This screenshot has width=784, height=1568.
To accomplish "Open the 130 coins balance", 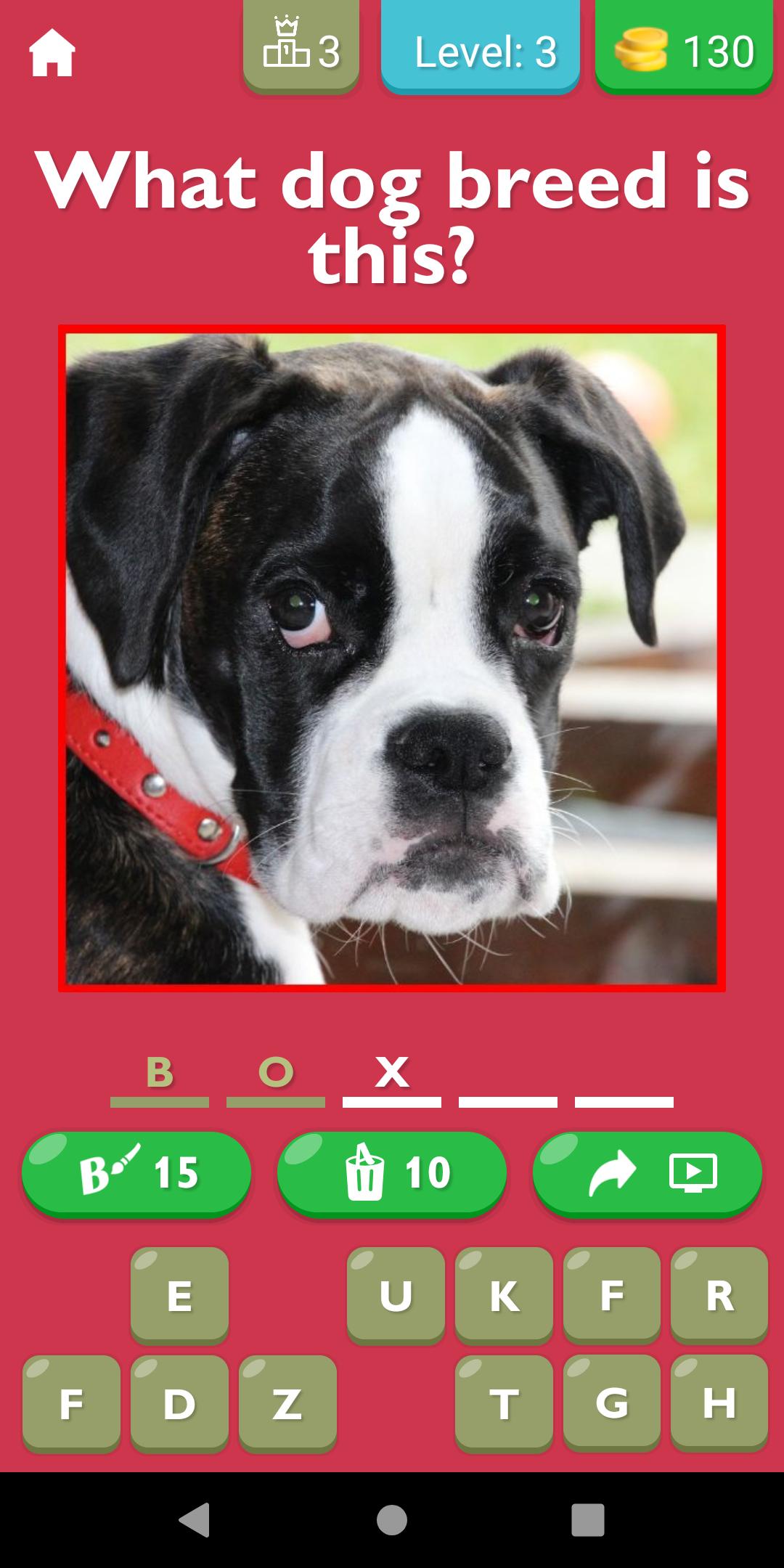I will click(684, 46).
